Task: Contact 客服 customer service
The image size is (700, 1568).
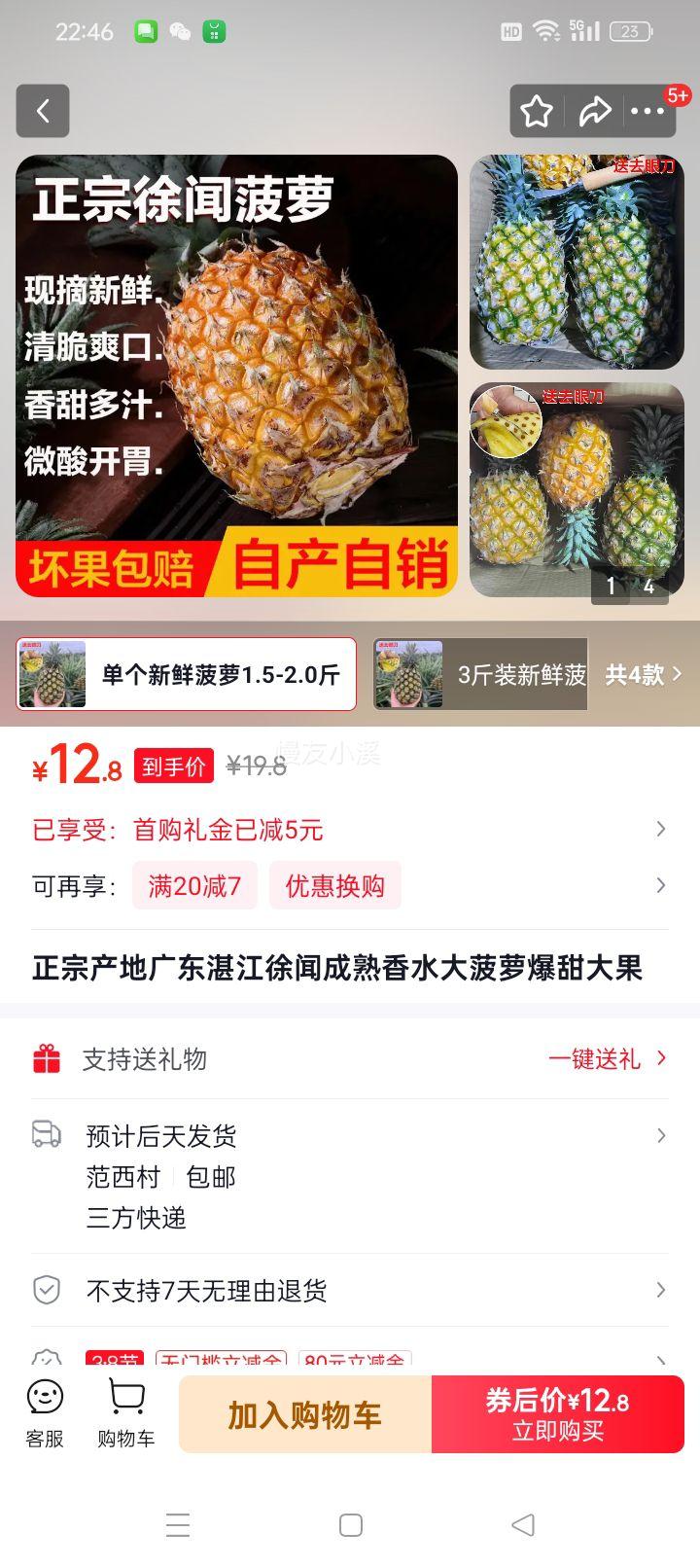Action: [45, 1413]
